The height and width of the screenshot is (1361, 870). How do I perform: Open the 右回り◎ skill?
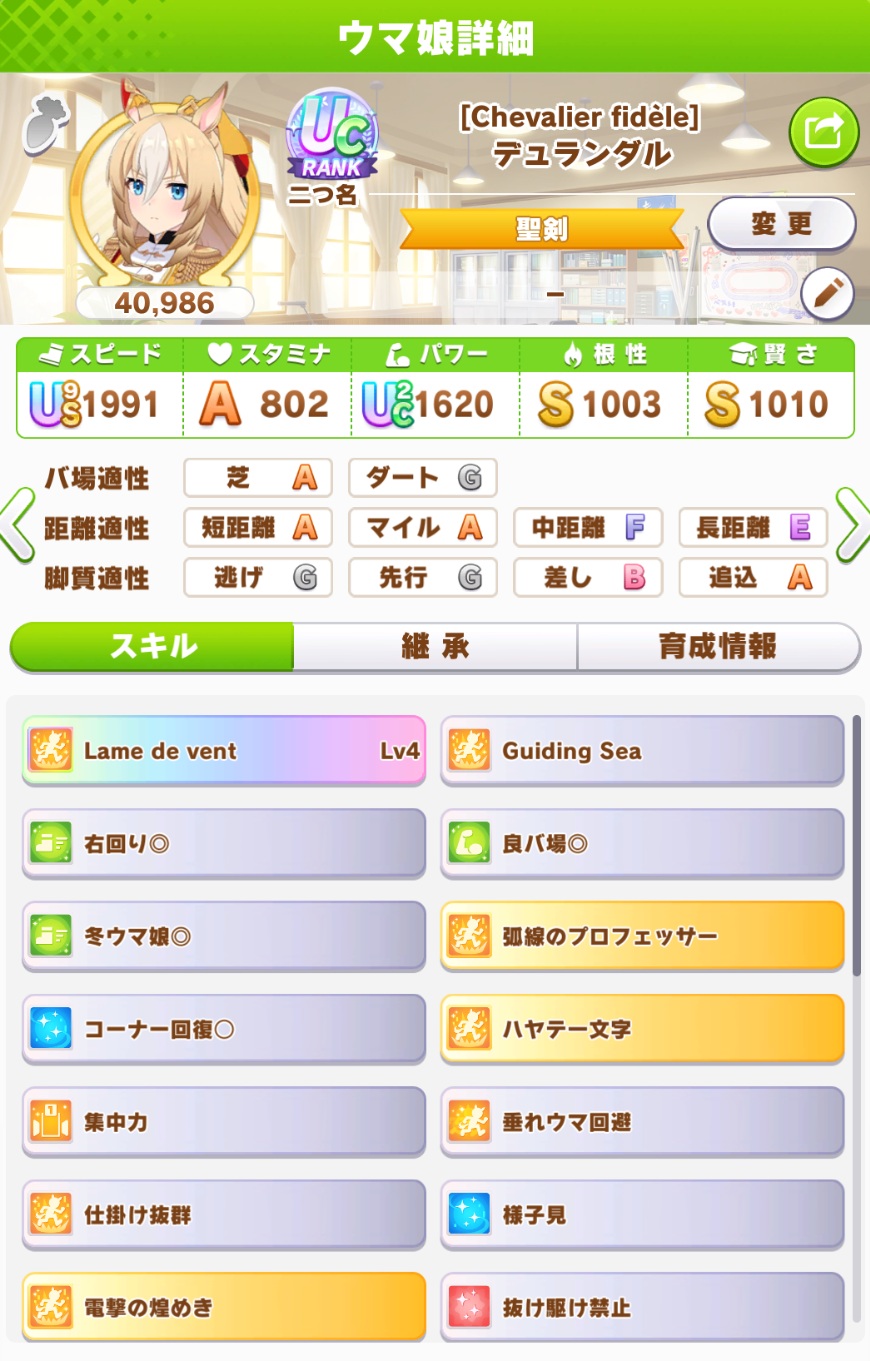(224, 844)
